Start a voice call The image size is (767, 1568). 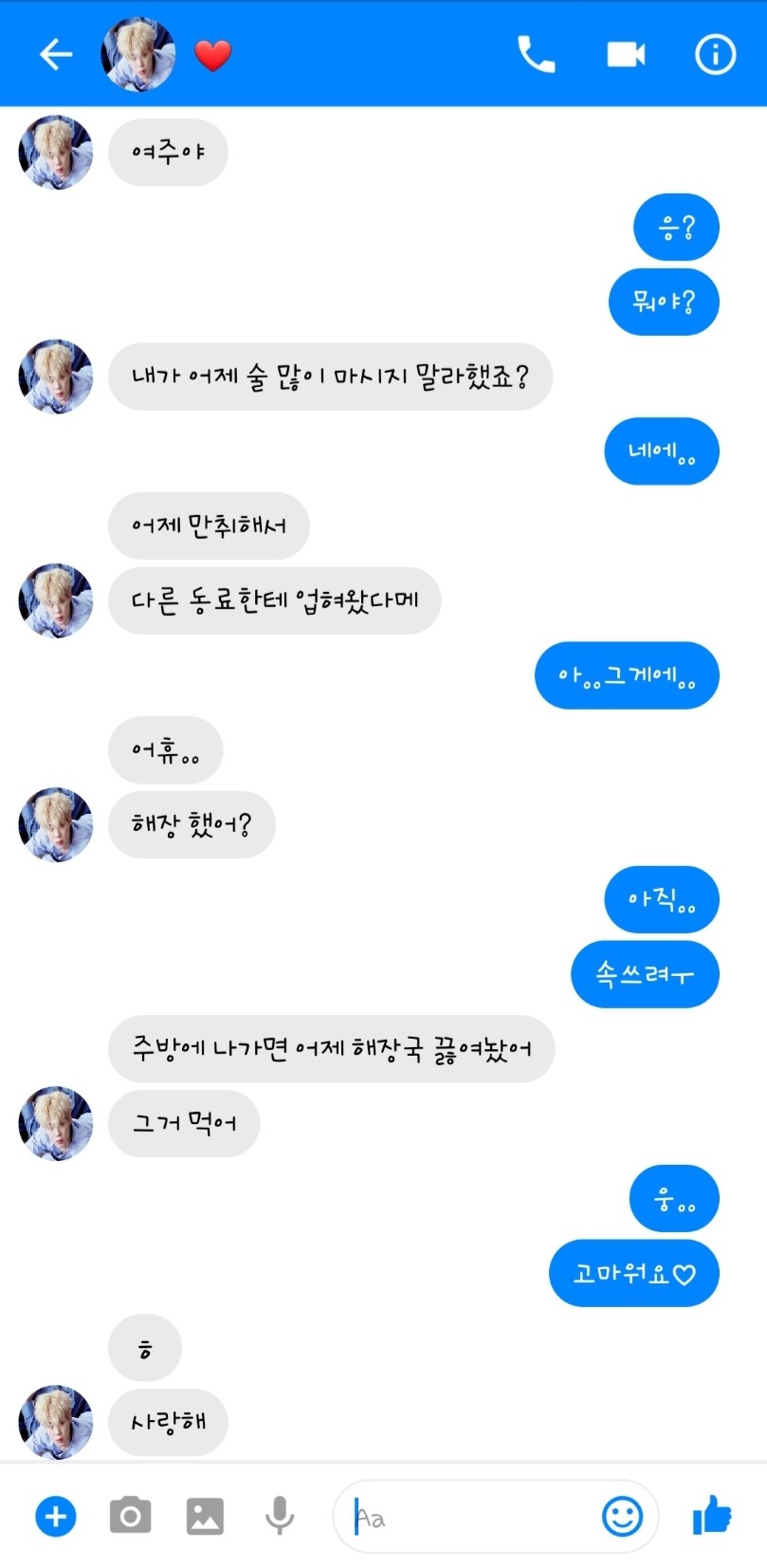[536, 55]
